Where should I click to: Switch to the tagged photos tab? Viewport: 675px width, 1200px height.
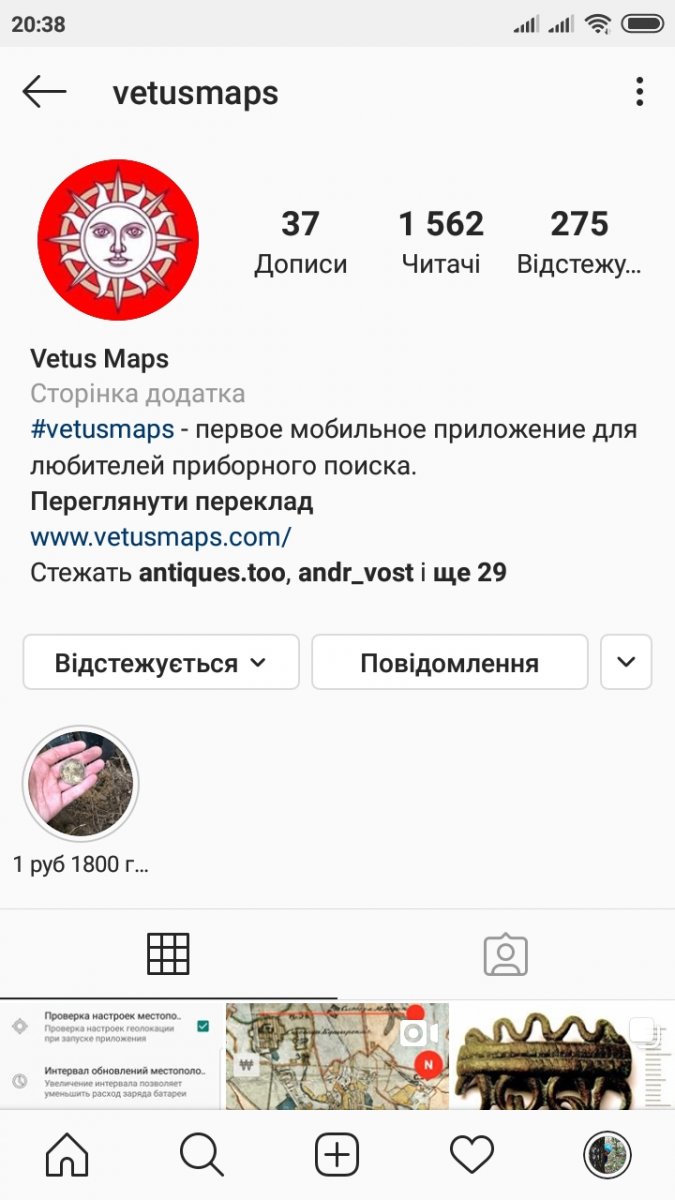tap(505, 954)
